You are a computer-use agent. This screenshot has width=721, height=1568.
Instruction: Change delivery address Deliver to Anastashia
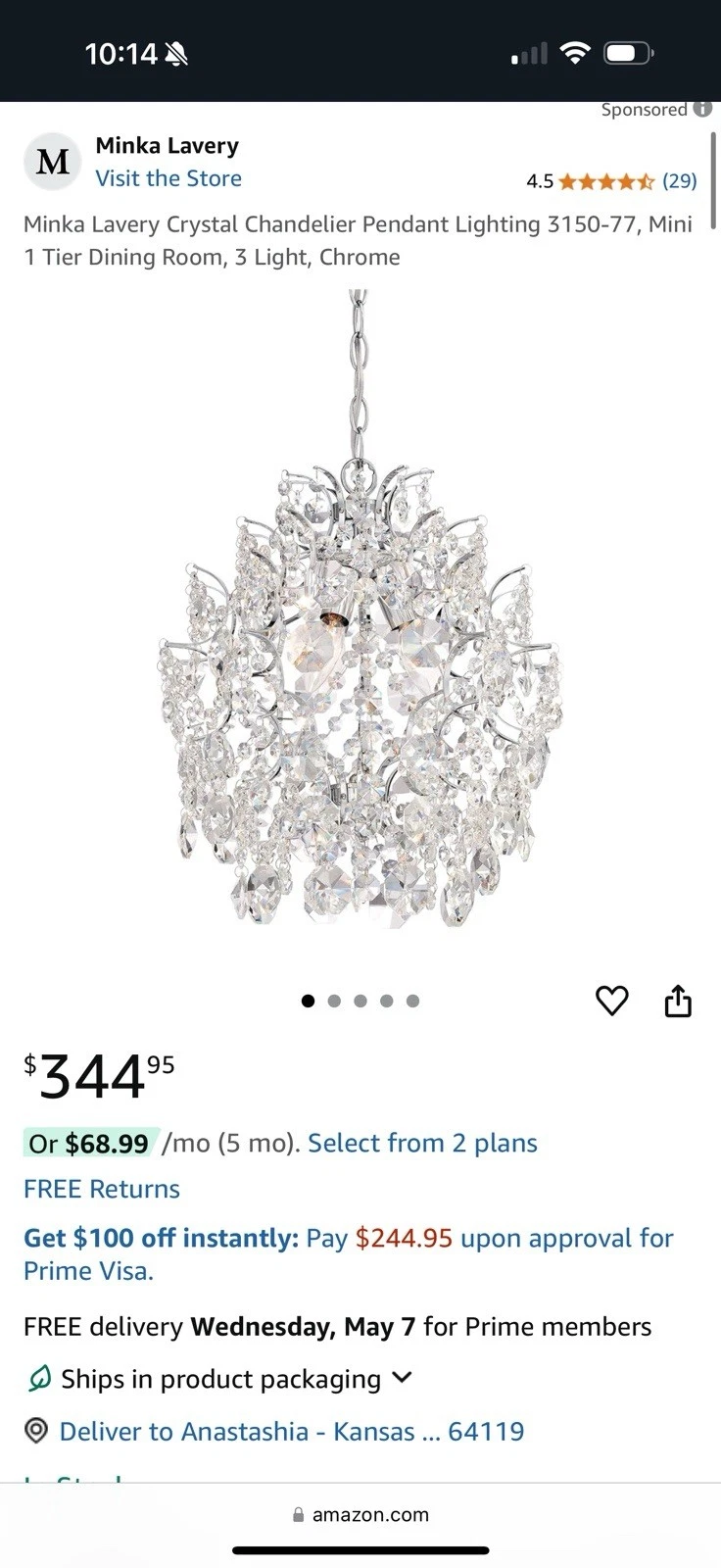click(x=291, y=1431)
